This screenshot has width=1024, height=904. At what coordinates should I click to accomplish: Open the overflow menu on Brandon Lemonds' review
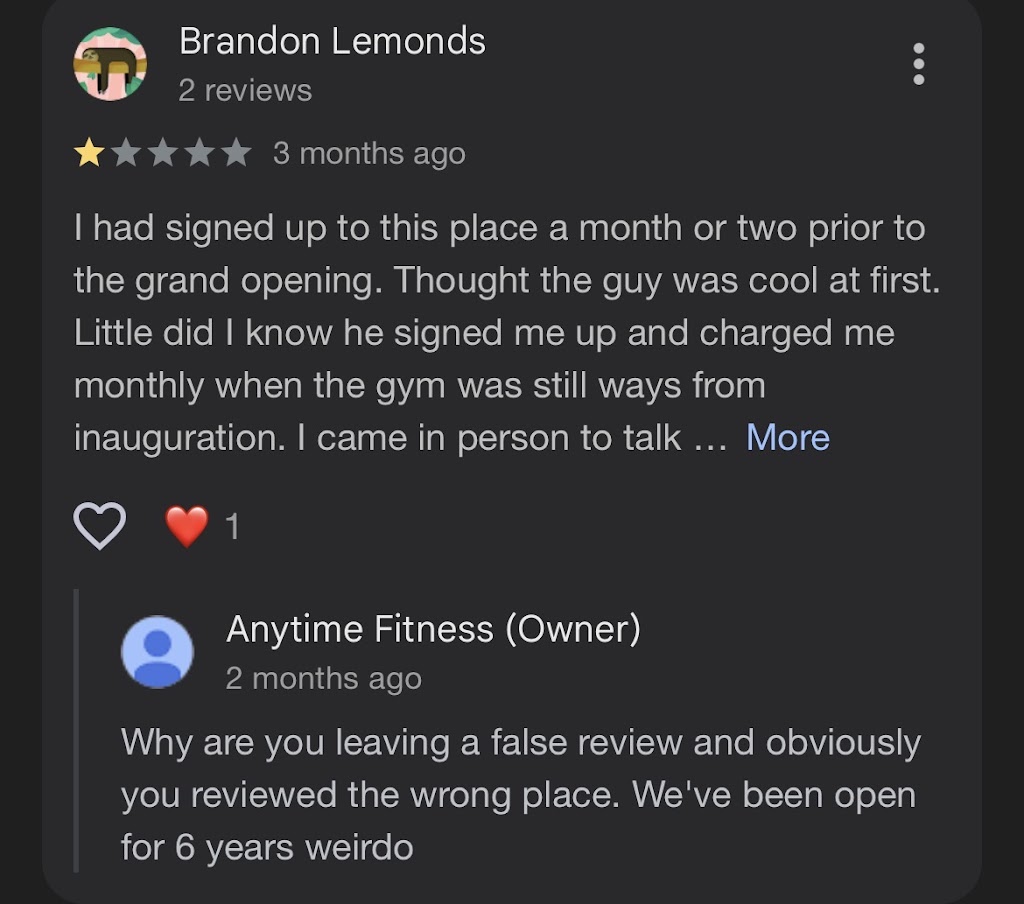point(919,65)
